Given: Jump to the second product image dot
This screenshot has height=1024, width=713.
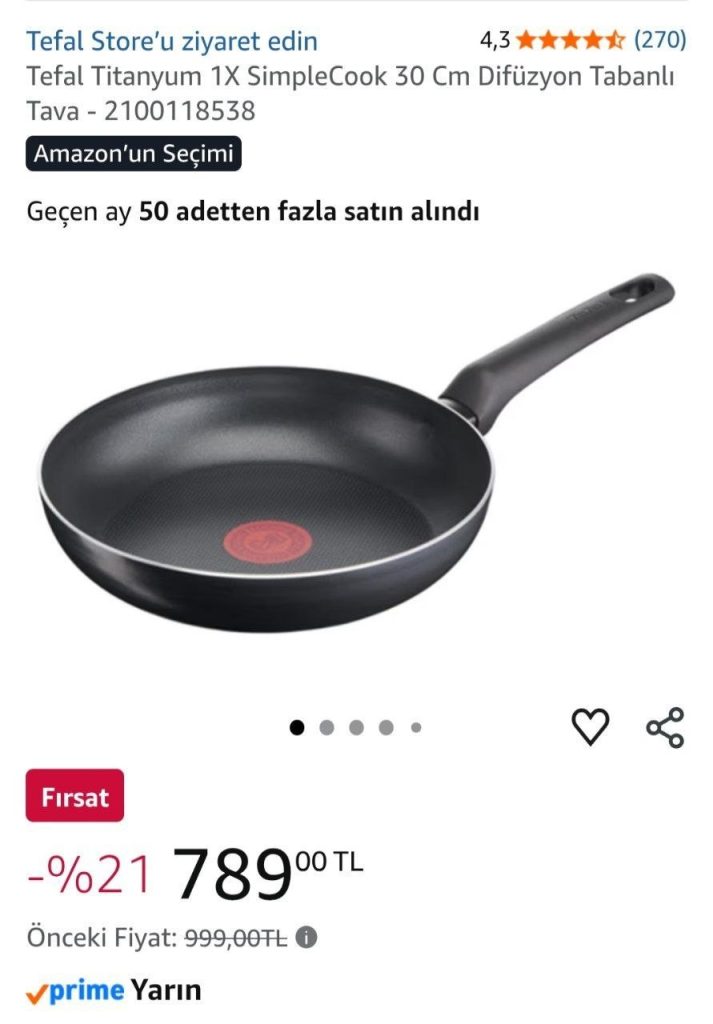Looking at the screenshot, I should click(326, 728).
